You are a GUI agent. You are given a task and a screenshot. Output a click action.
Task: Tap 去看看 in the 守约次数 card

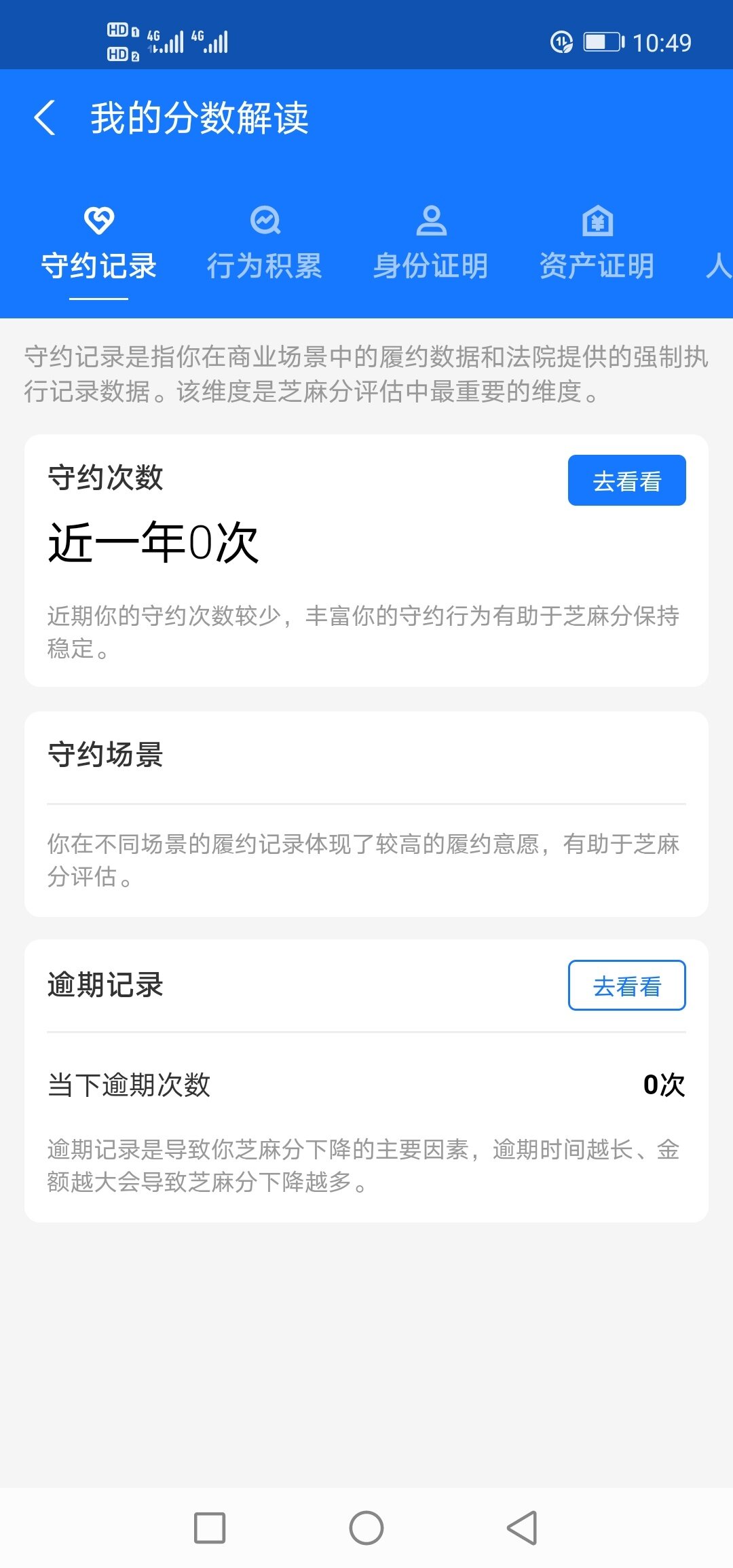coord(626,481)
